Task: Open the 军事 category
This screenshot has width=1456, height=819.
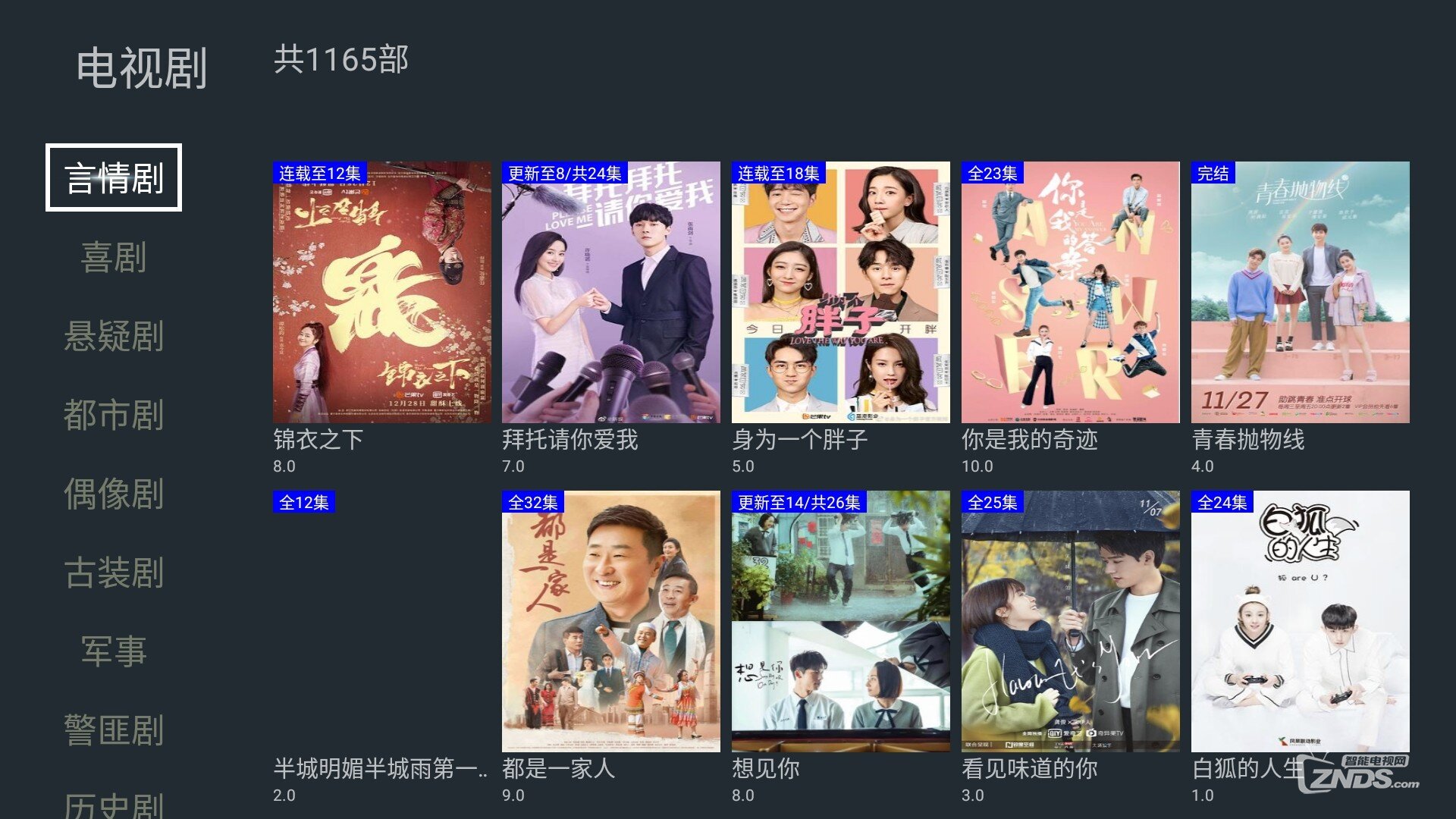Action: (114, 651)
